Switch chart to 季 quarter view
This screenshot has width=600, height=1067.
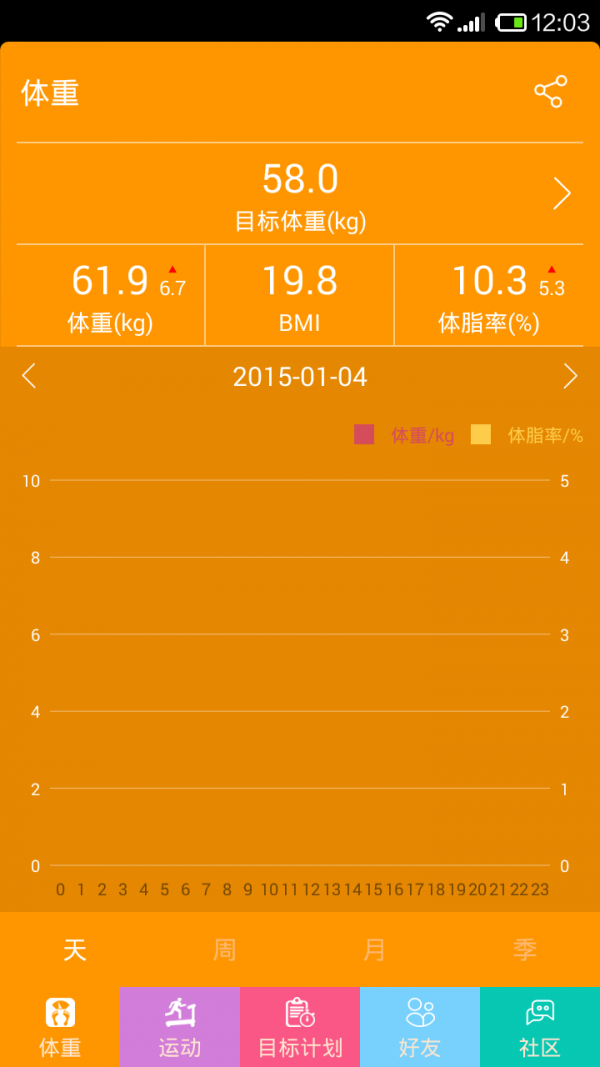pos(525,949)
